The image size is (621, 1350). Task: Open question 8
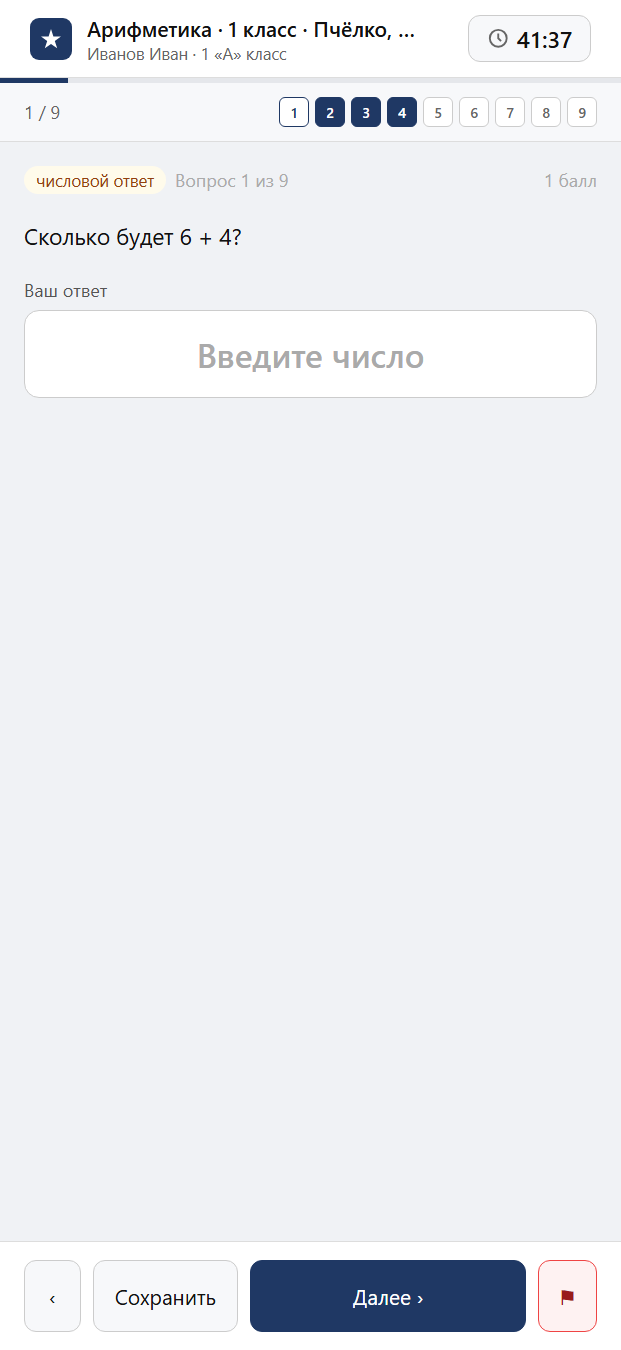click(x=546, y=112)
